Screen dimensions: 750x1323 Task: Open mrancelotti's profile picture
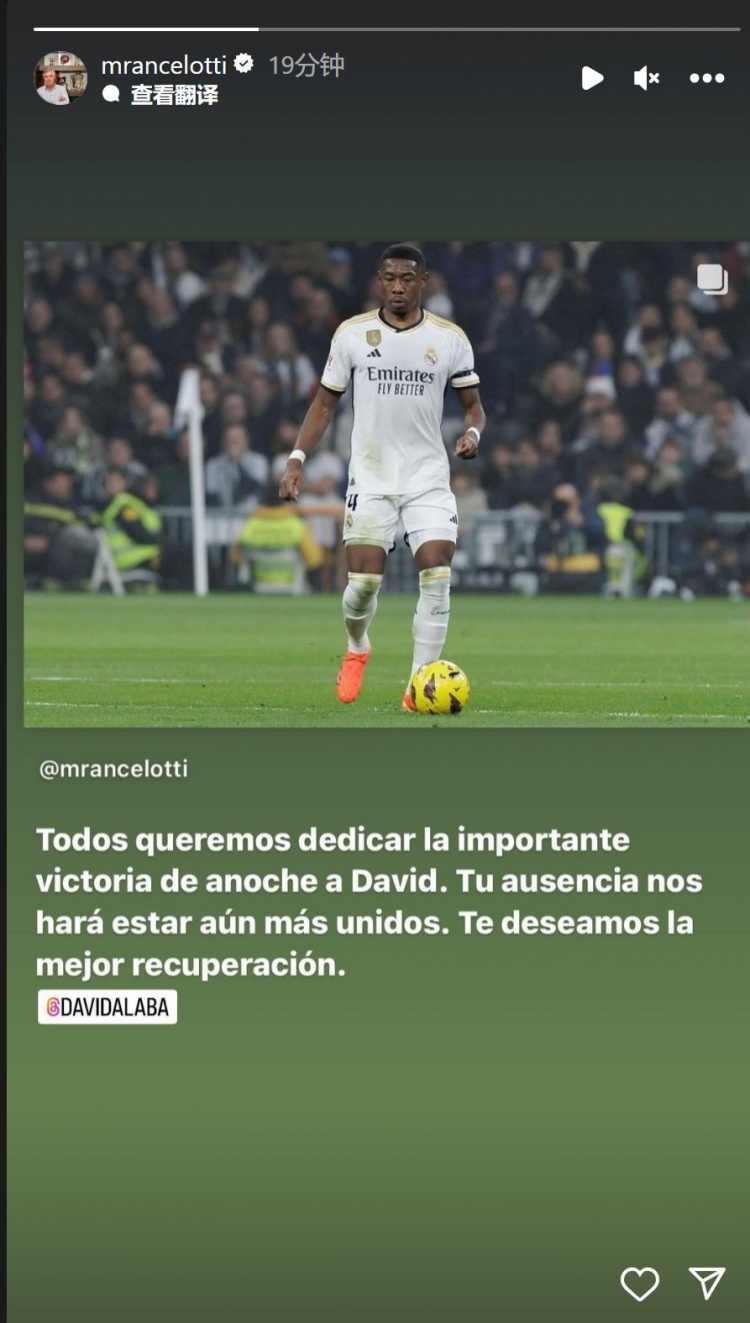tap(61, 78)
